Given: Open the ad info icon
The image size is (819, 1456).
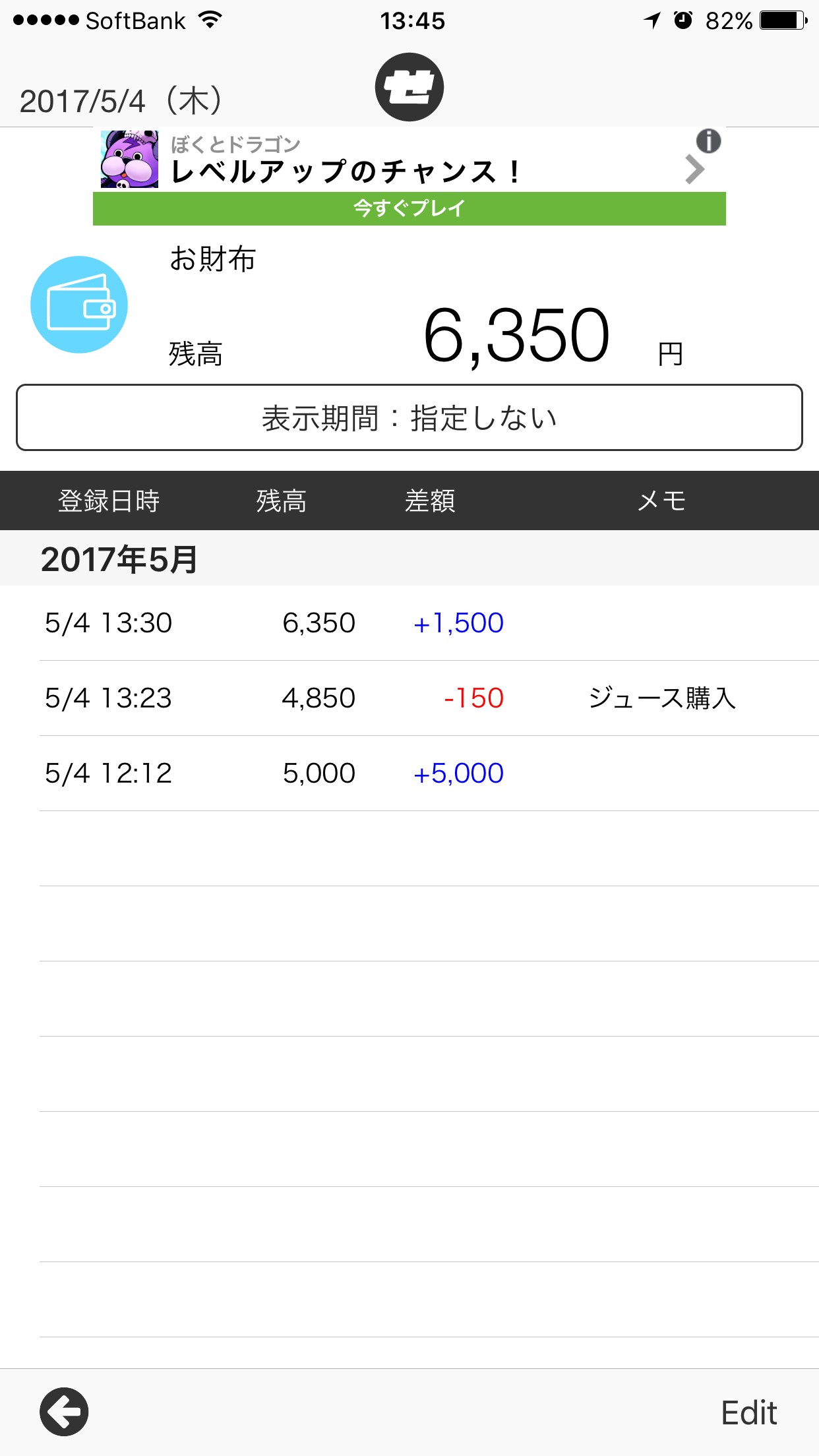Looking at the screenshot, I should pos(708,141).
